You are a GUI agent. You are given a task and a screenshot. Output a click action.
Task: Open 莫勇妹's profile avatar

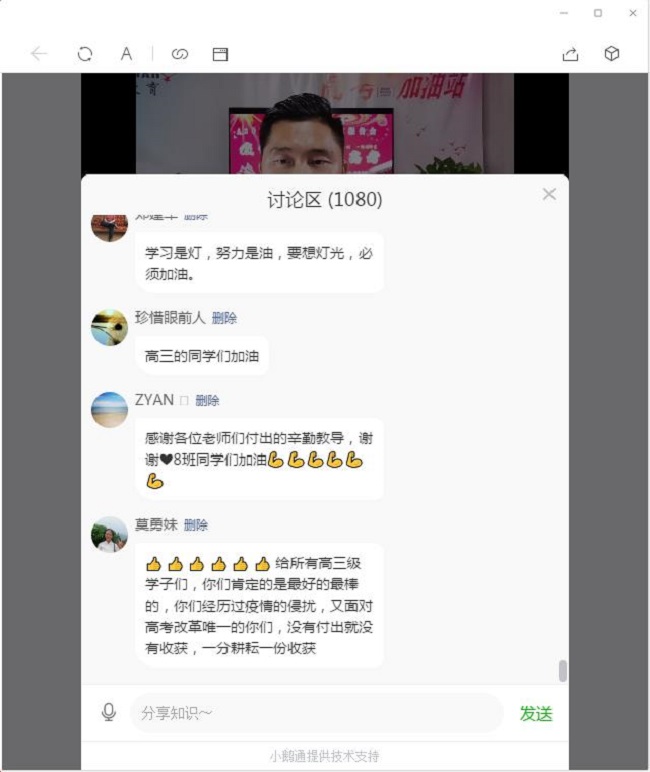click(109, 535)
